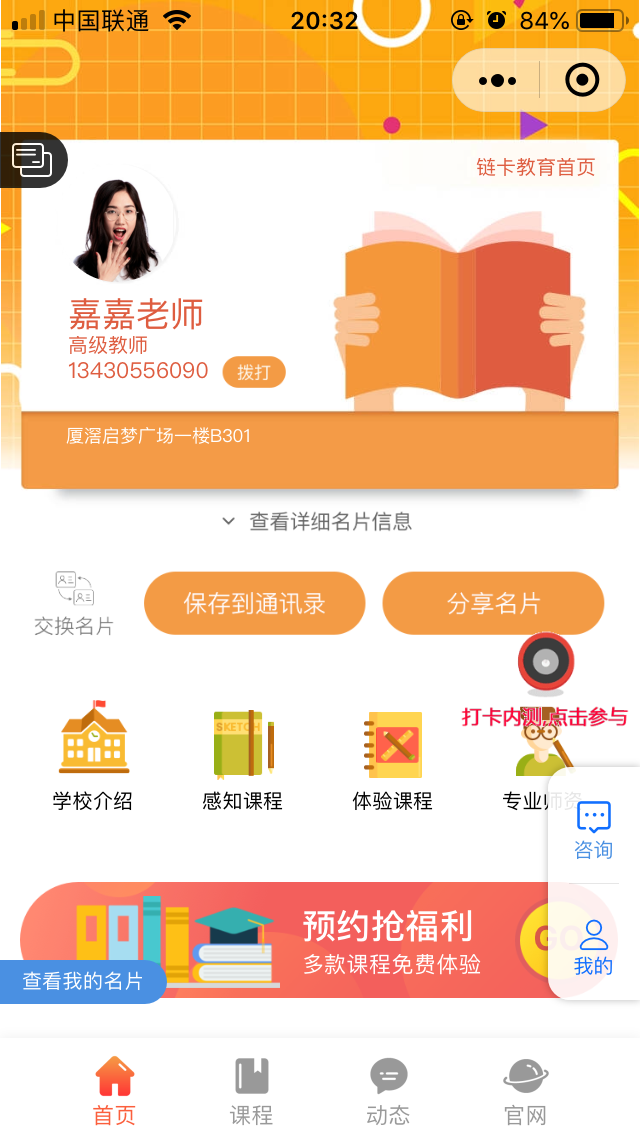The image size is (640, 1136).
Task: Open the 预约抢福利 banner
Action: pyautogui.click(x=330, y=940)
